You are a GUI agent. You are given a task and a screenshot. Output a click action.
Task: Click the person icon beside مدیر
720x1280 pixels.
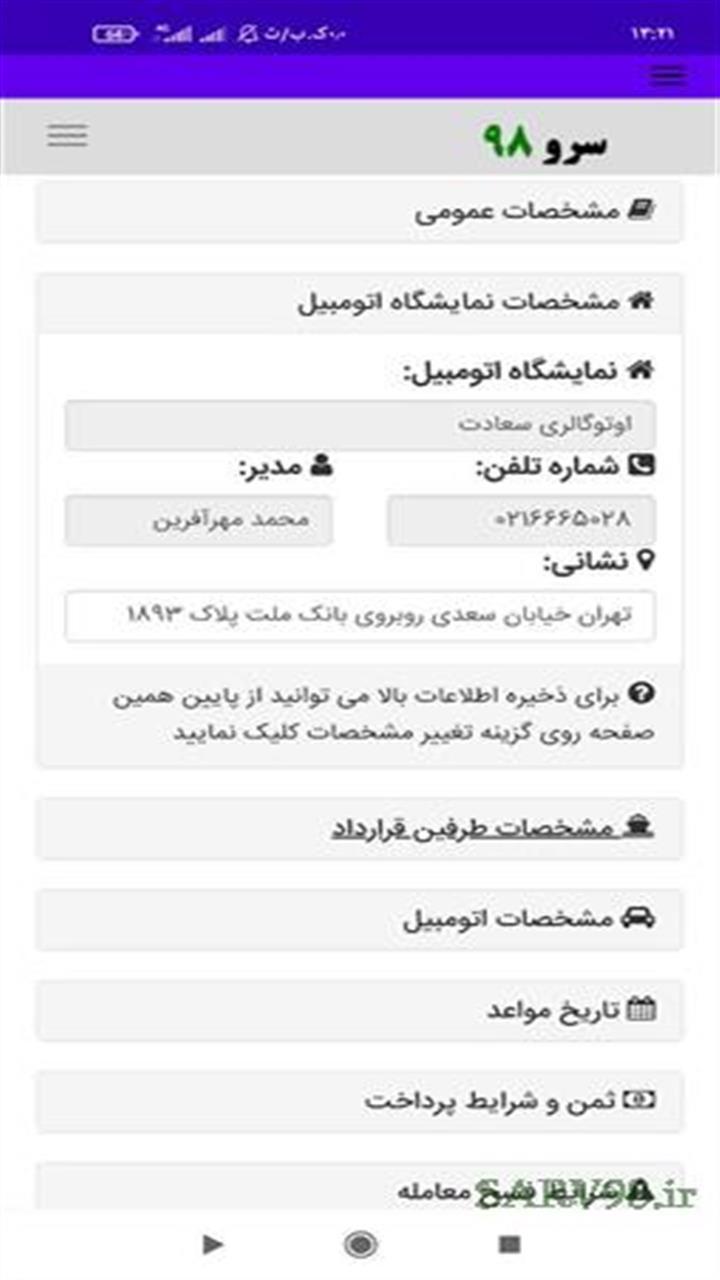[x=324, y=463]
